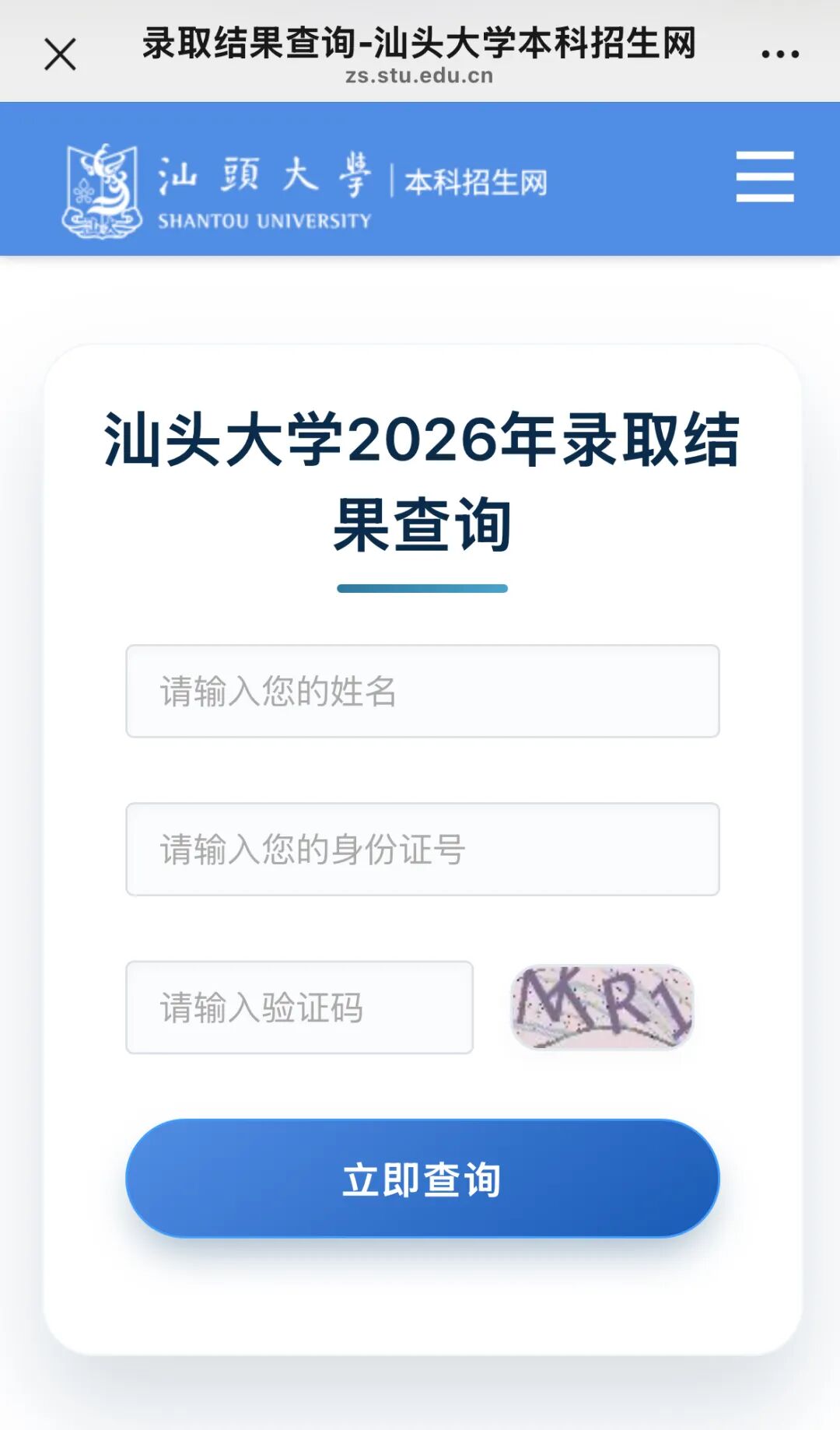The height and width of the screenshot is (1430, 840).
Task: Close the in-app browser page
Action: (x=60, y=54)
